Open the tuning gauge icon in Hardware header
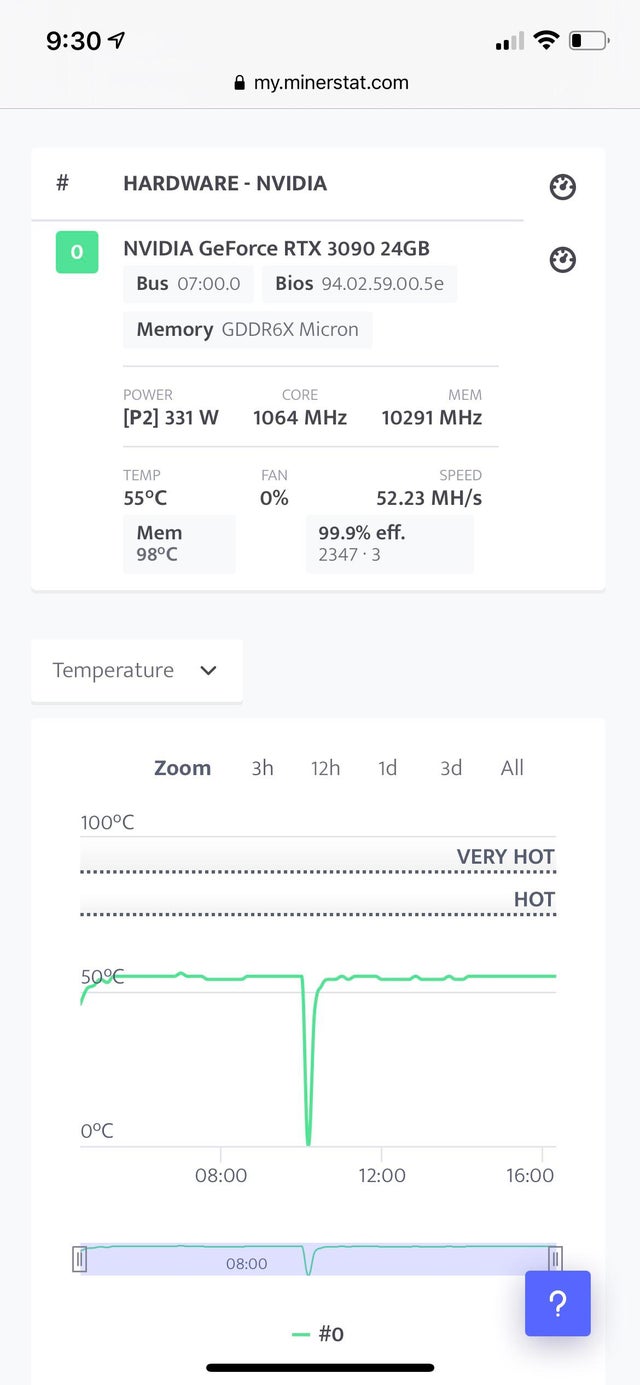The height and width of the screenshot is (1385, 640). coord(563,187)
